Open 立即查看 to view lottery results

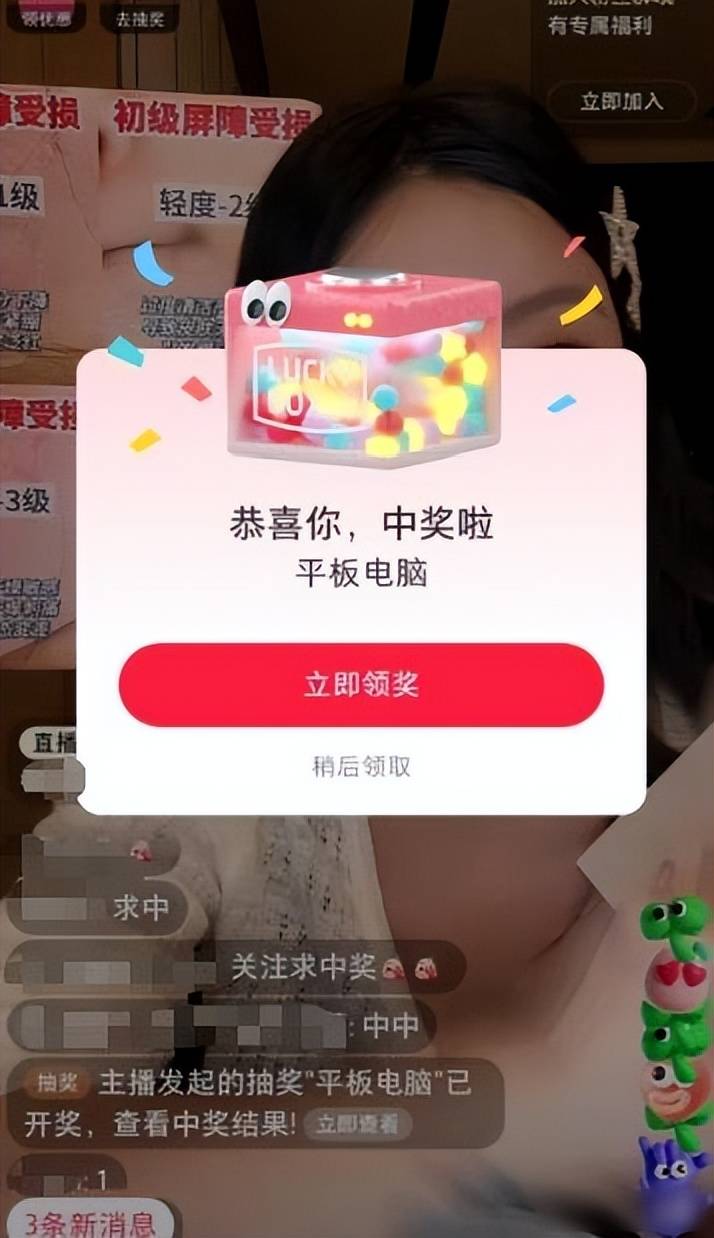(x=357, y=1124)
